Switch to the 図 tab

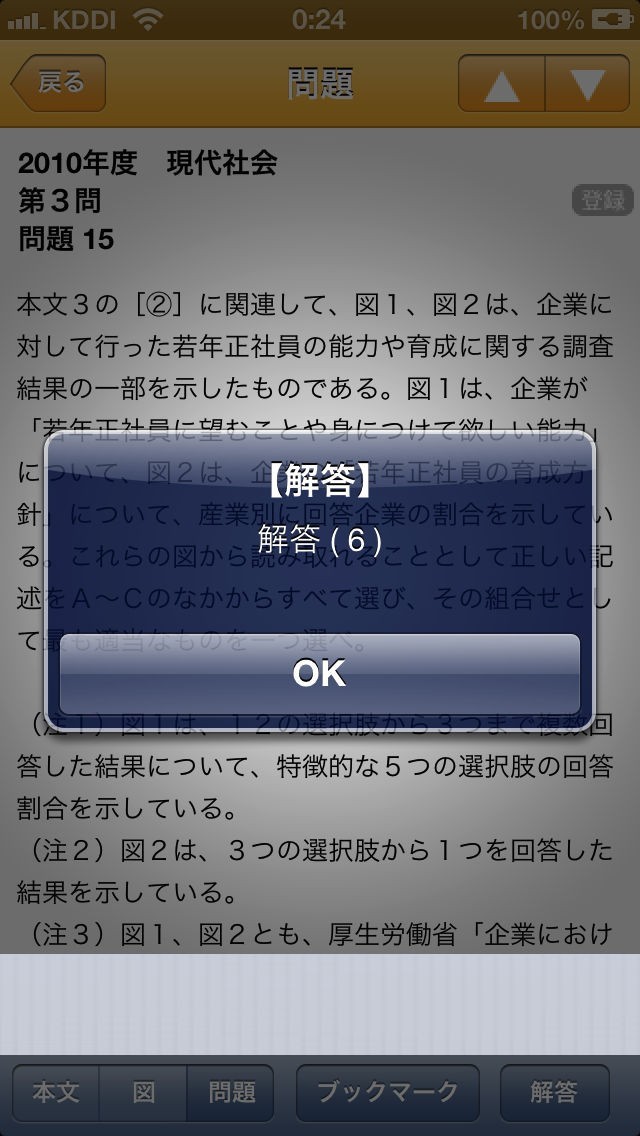[x=143, y=1092]
